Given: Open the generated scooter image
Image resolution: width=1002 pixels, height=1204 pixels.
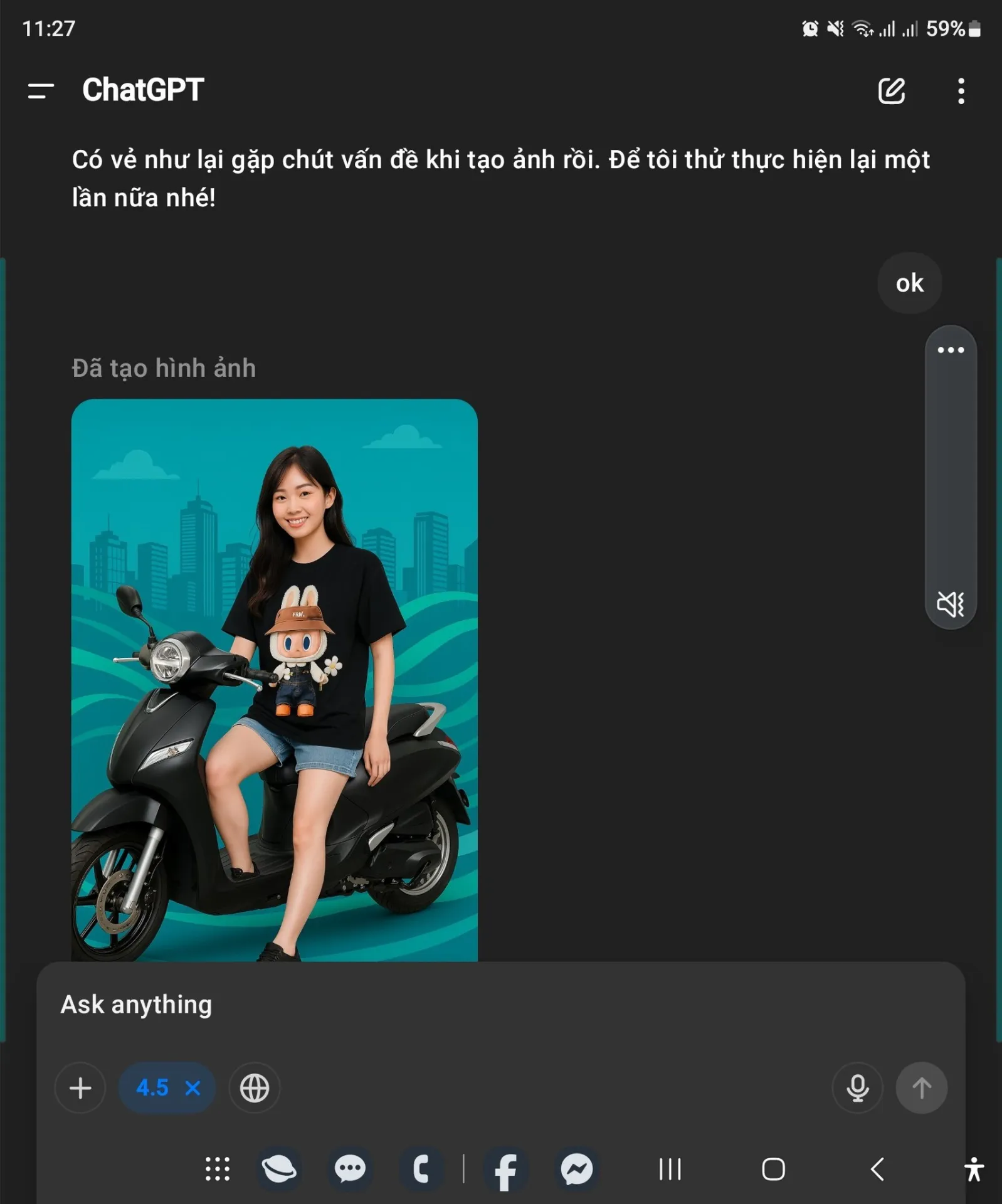Looking at the screenshot, I should point(274,679).
